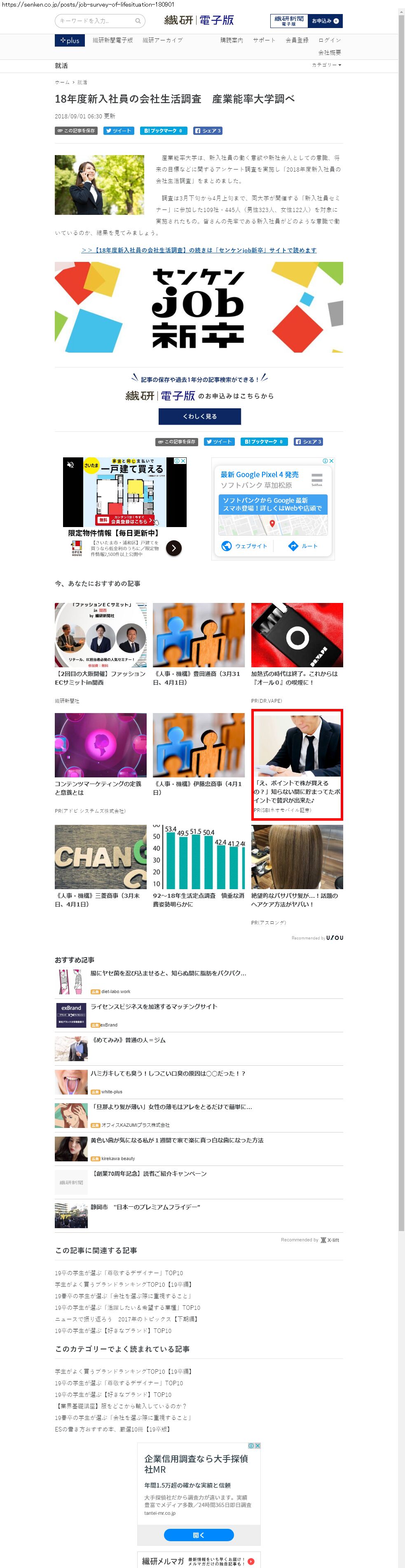Save article with top この記事を保存 button
This screenshot has height=1568, width=405.
[76, 131]
